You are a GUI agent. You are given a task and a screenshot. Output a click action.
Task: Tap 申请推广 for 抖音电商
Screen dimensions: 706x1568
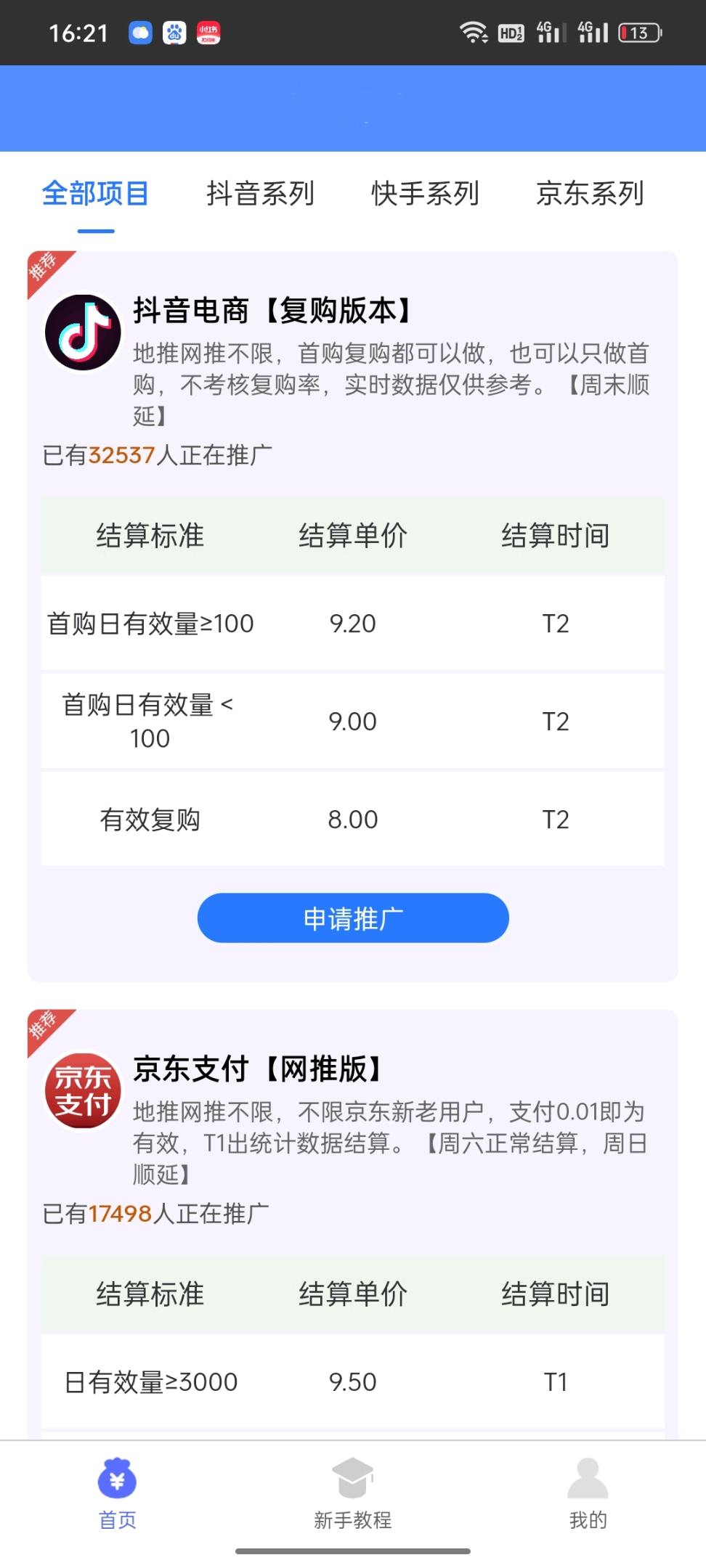tap(353, 918)
